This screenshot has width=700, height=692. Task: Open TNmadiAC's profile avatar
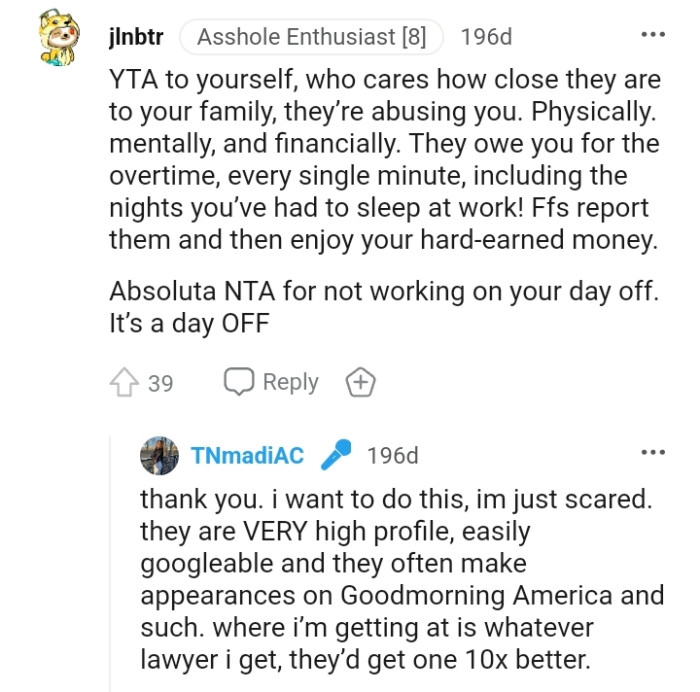[x=159, y=455]
